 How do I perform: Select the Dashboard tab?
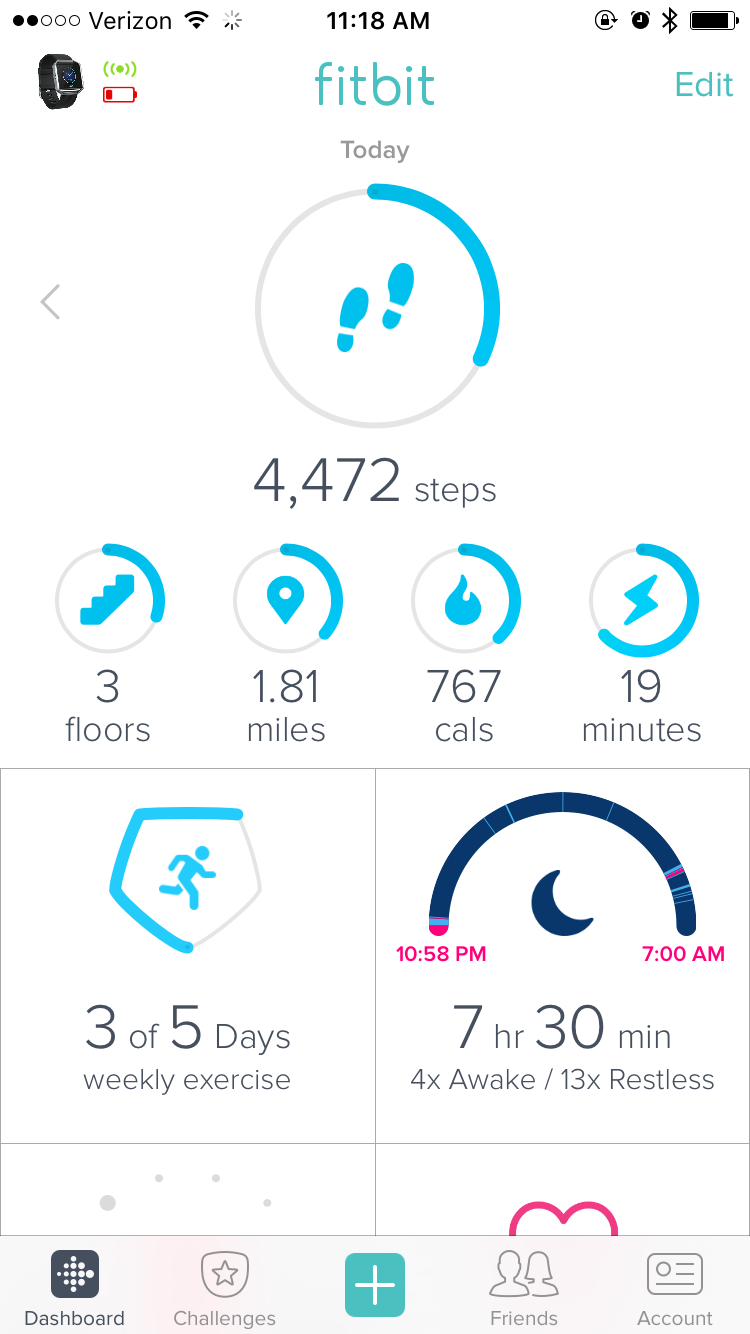(x=75, y=1288)
